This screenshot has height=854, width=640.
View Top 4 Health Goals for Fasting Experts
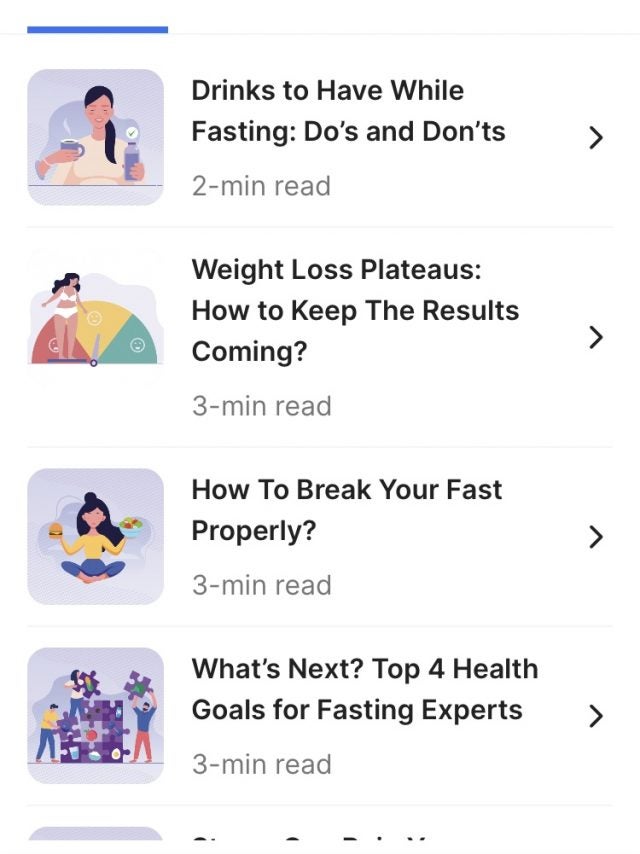pyautogui.click(x=364, y=690)
